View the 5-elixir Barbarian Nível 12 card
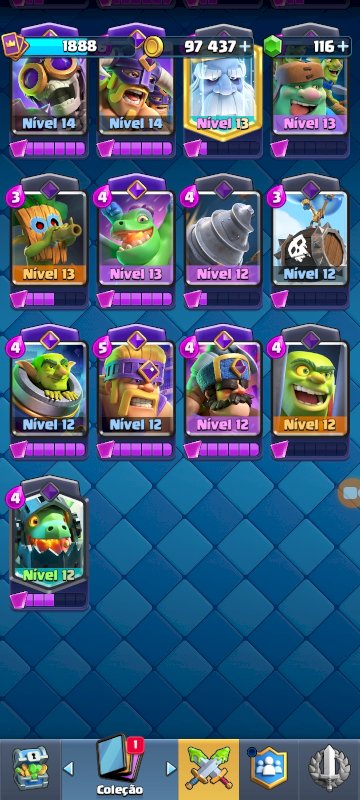 click(x=136, y=390)
